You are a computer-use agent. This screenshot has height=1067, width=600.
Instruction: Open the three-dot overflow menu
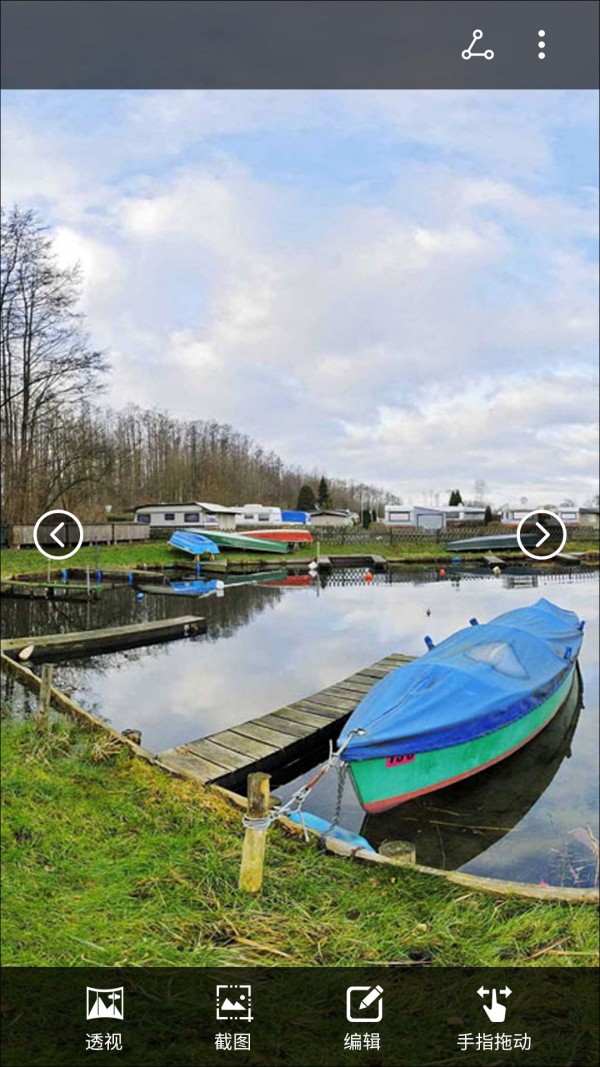click(541, 45)
